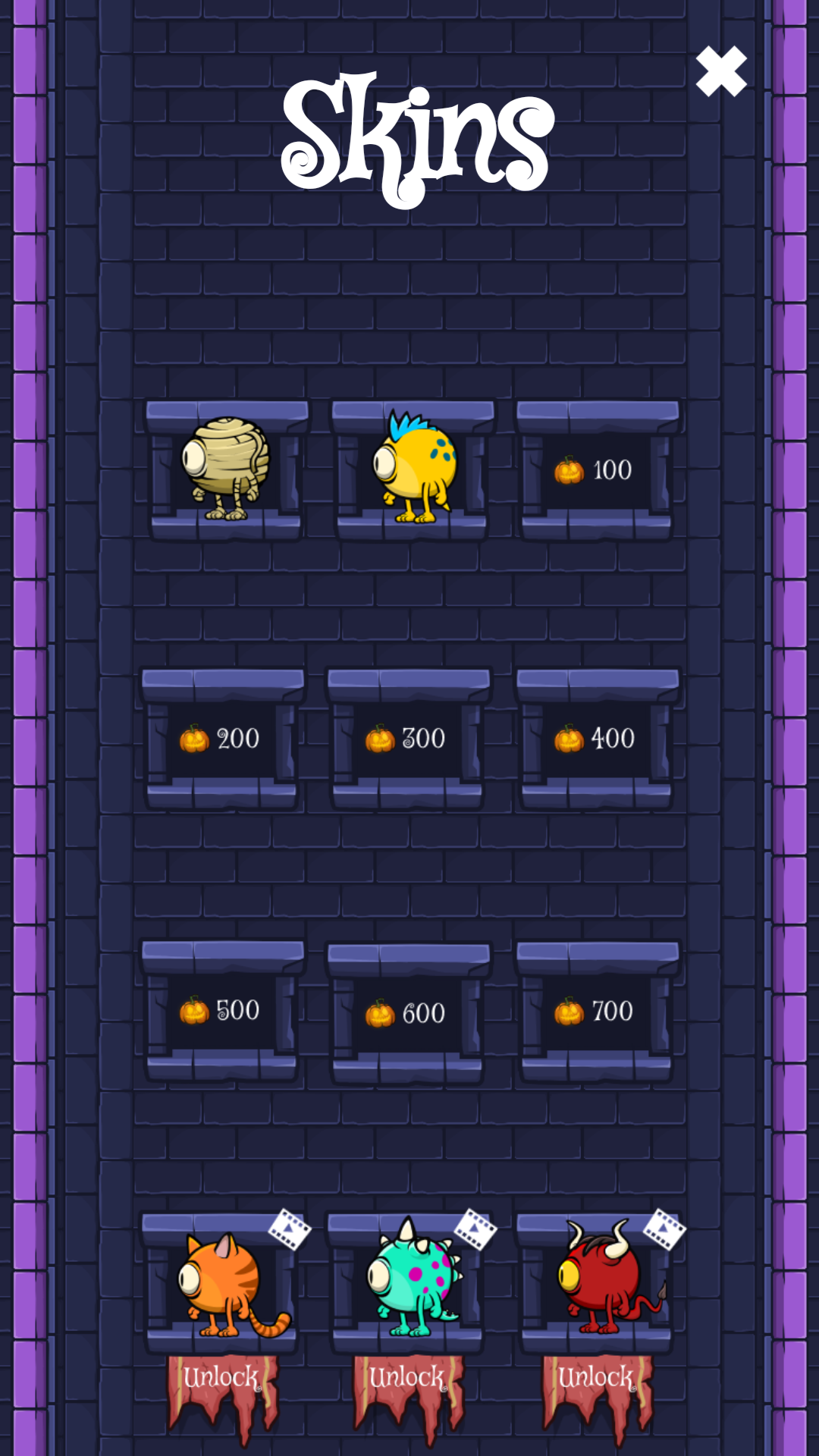The image size is (819, 1456).
Task: Buy the skin costing 200 pumpkins
Action: [223, 739]
